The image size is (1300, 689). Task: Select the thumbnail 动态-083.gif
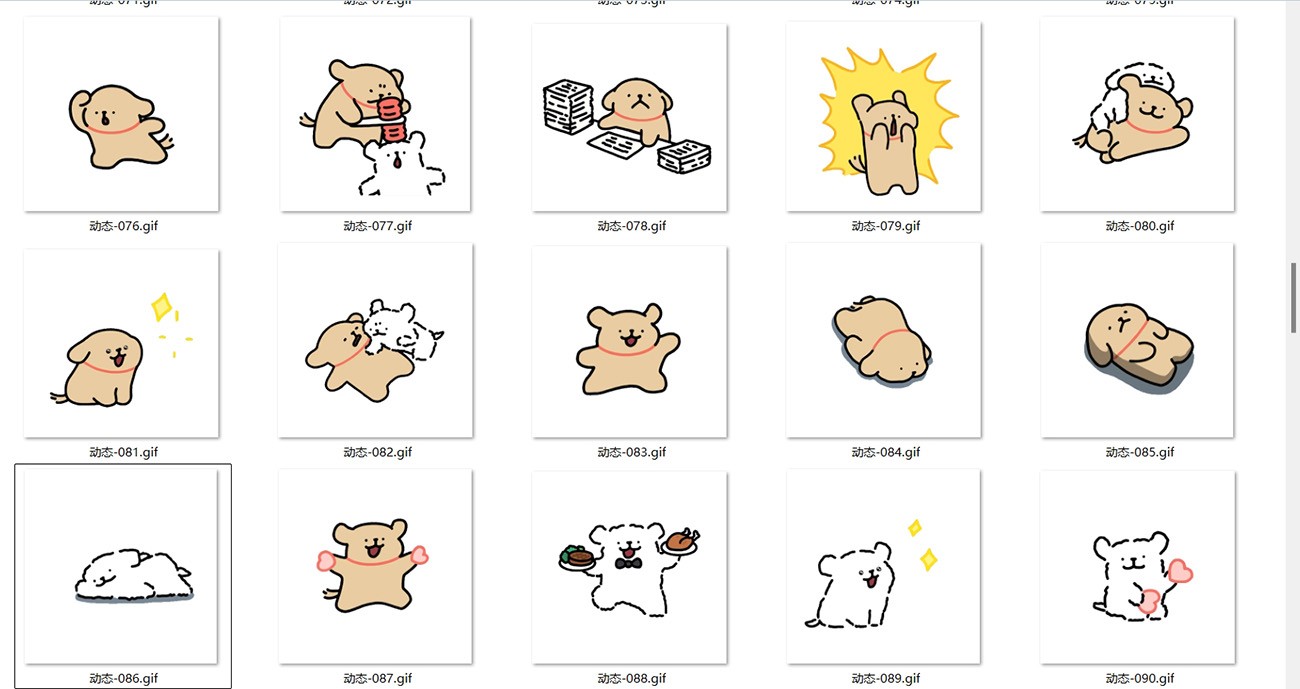pos(629,343)
